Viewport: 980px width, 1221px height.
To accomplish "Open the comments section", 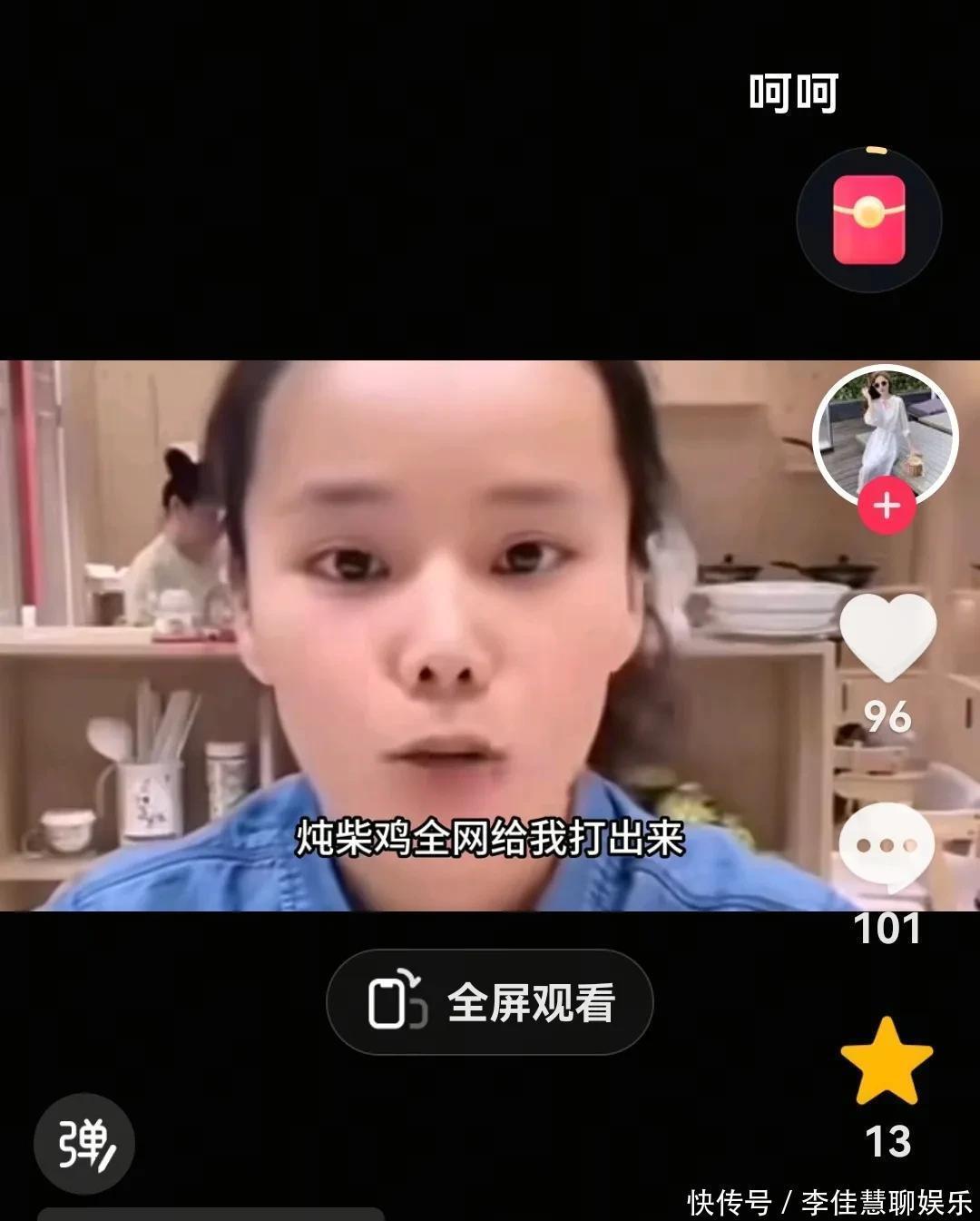I will (887, 848).
